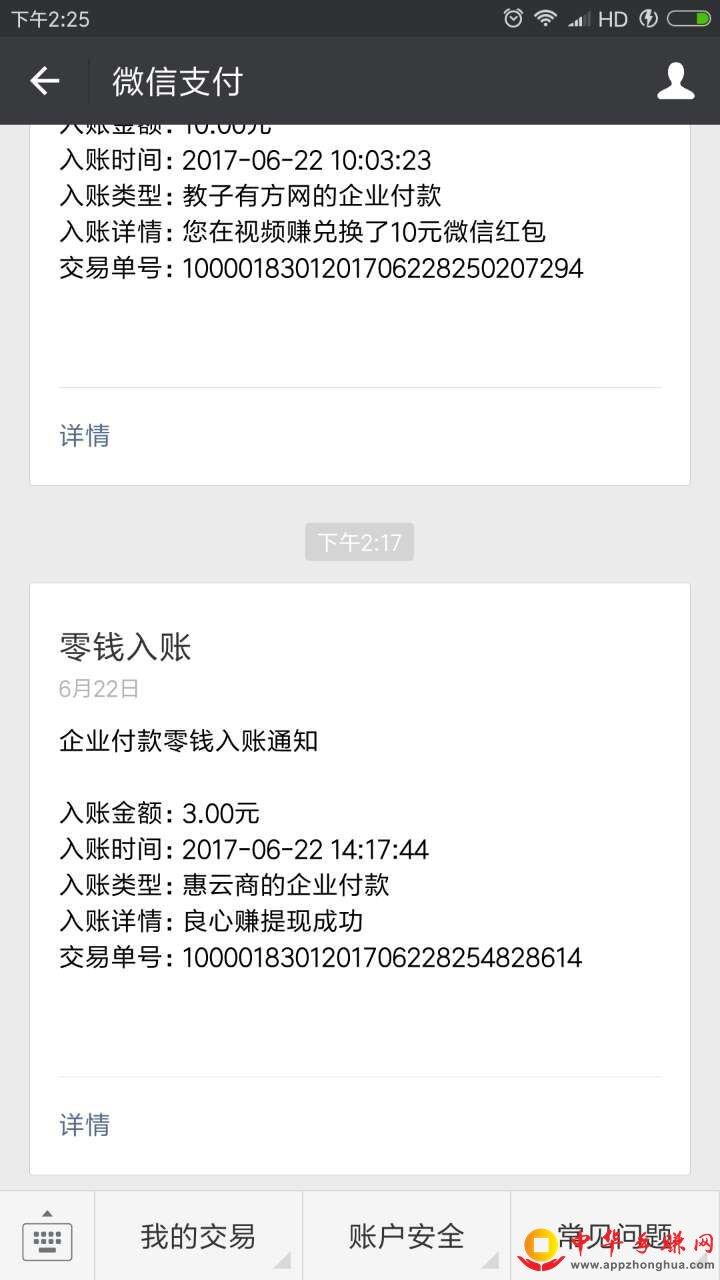Screen dimensions: 720x1280
Task: Tap the 下午2:17 timestamp bubble
Action: [359, 541]
